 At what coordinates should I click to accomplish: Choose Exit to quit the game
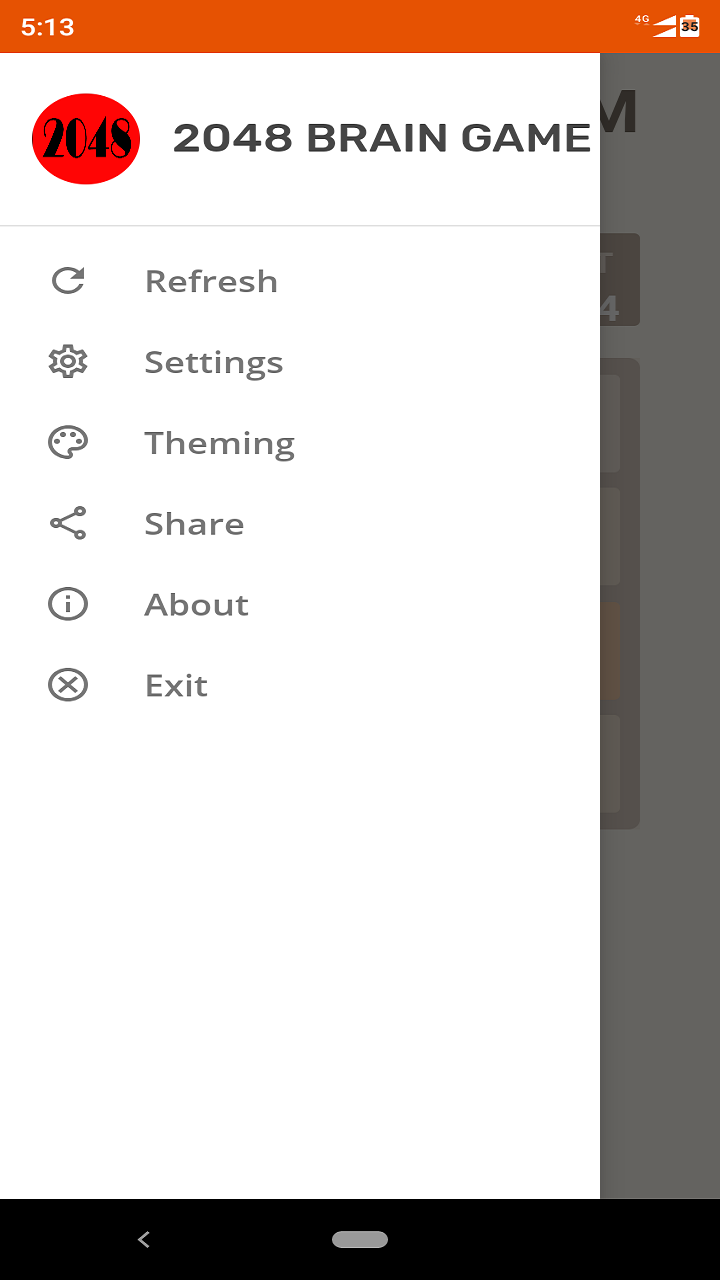[300, 686]
